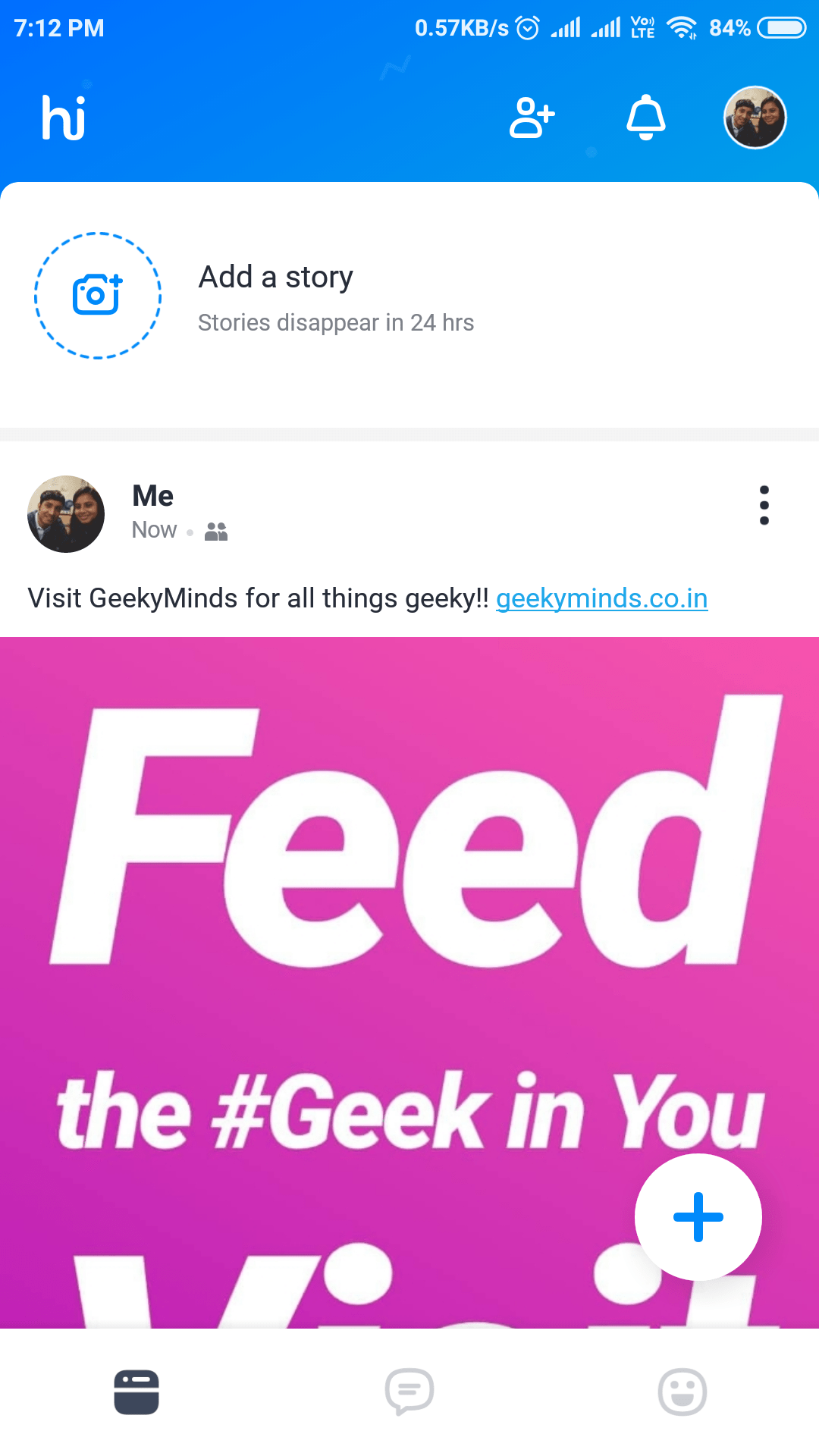Open the add friends icon
This screenshot has height=1456, width=819.
point(532,118)
